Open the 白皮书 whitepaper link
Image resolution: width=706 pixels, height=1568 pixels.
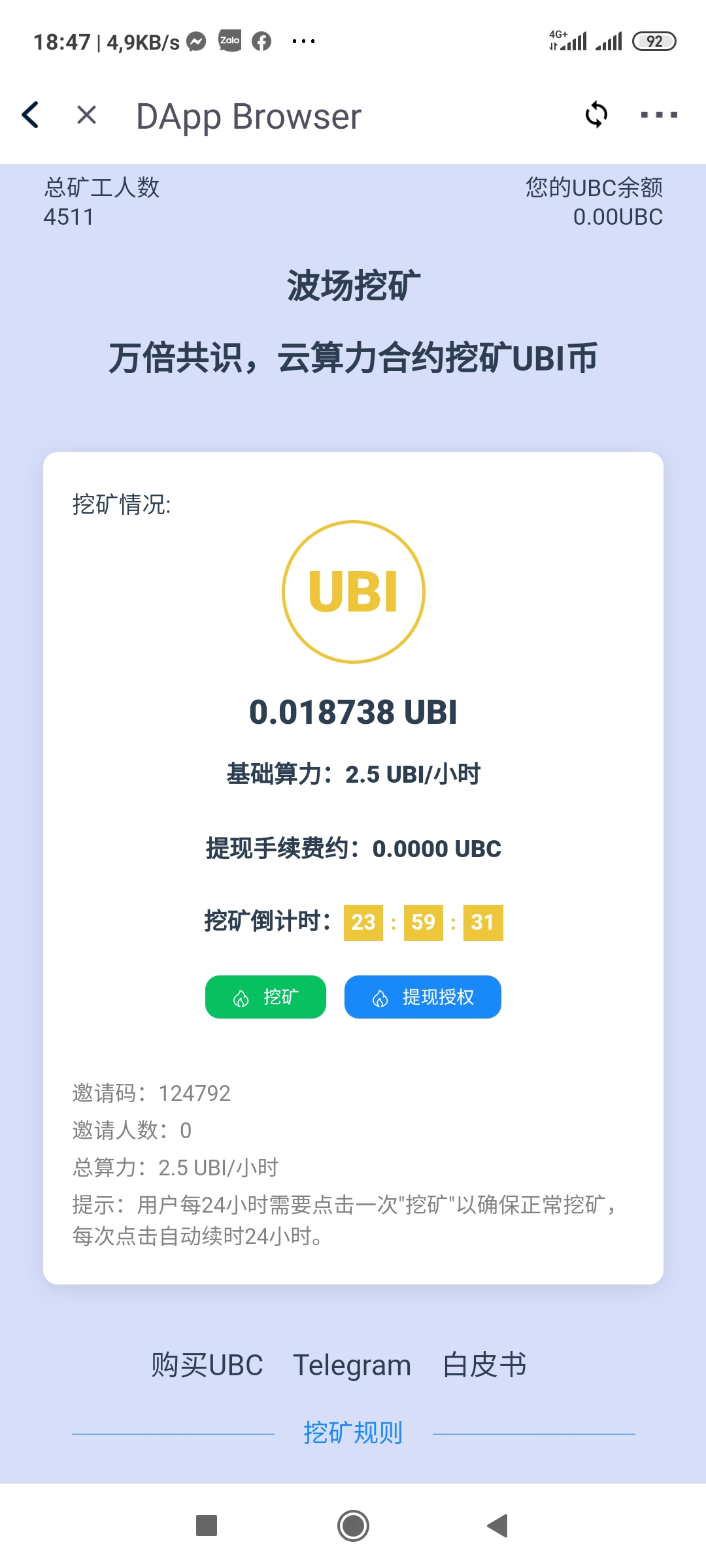pyautogui.click(x=484, y=1365)
